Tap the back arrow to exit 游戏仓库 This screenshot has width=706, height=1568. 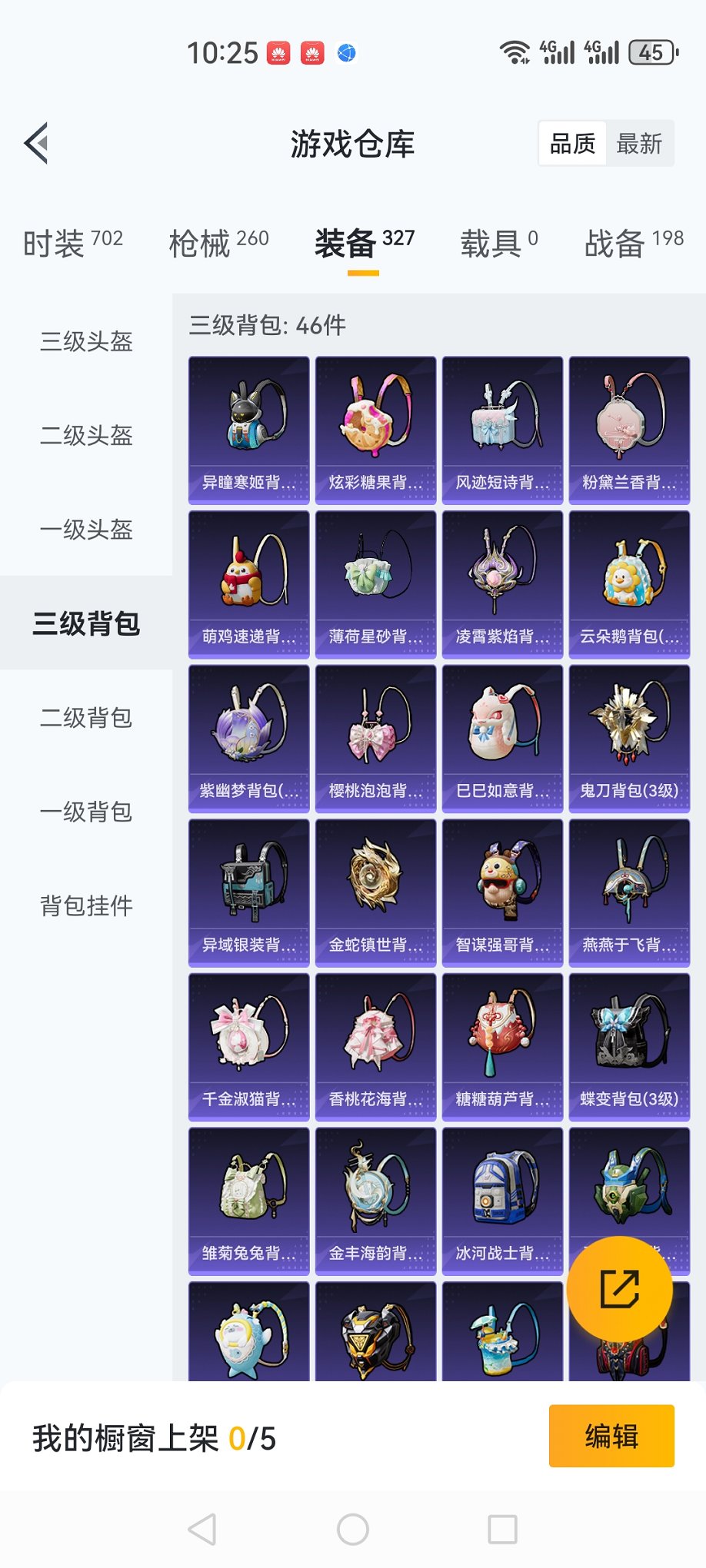pos(35,144)
